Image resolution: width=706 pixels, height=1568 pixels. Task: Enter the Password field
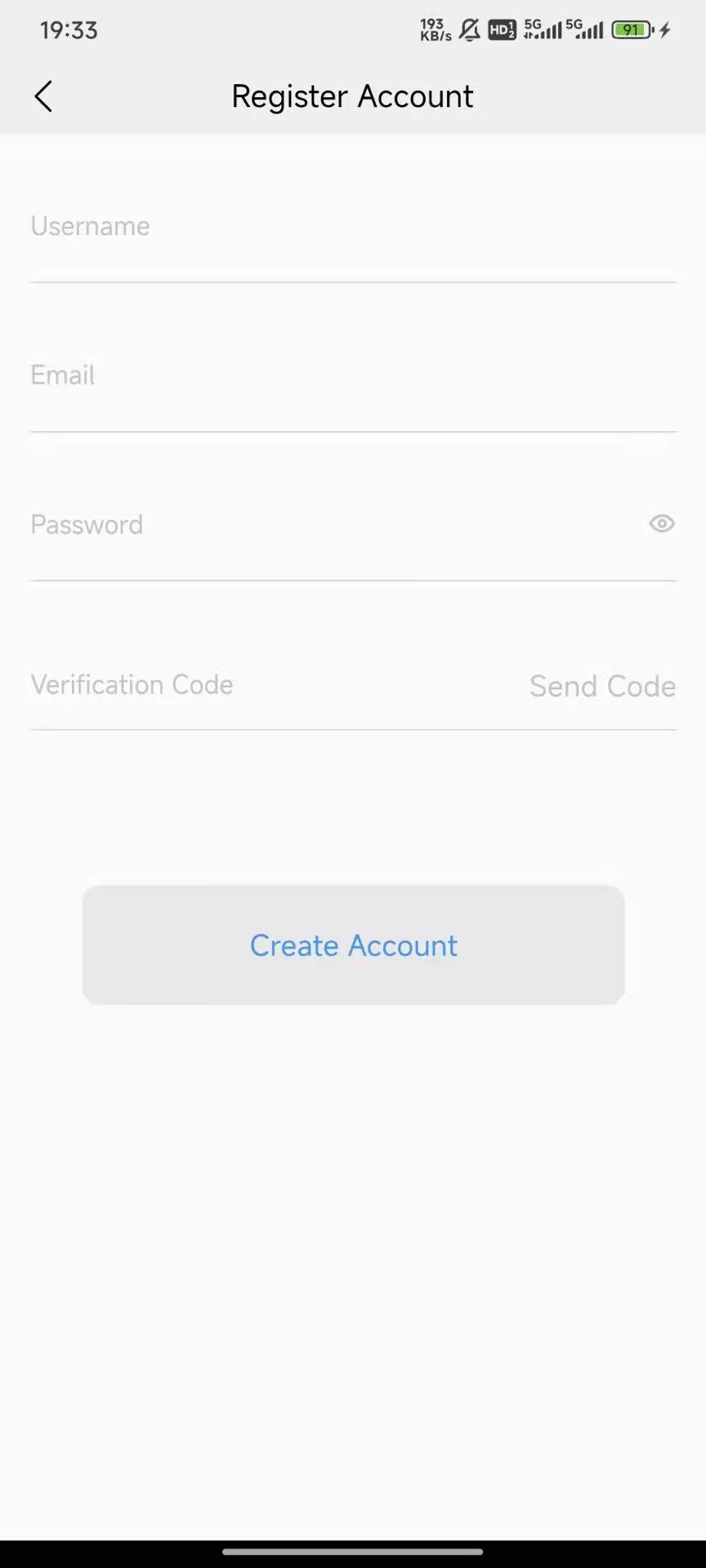(327, 524)
